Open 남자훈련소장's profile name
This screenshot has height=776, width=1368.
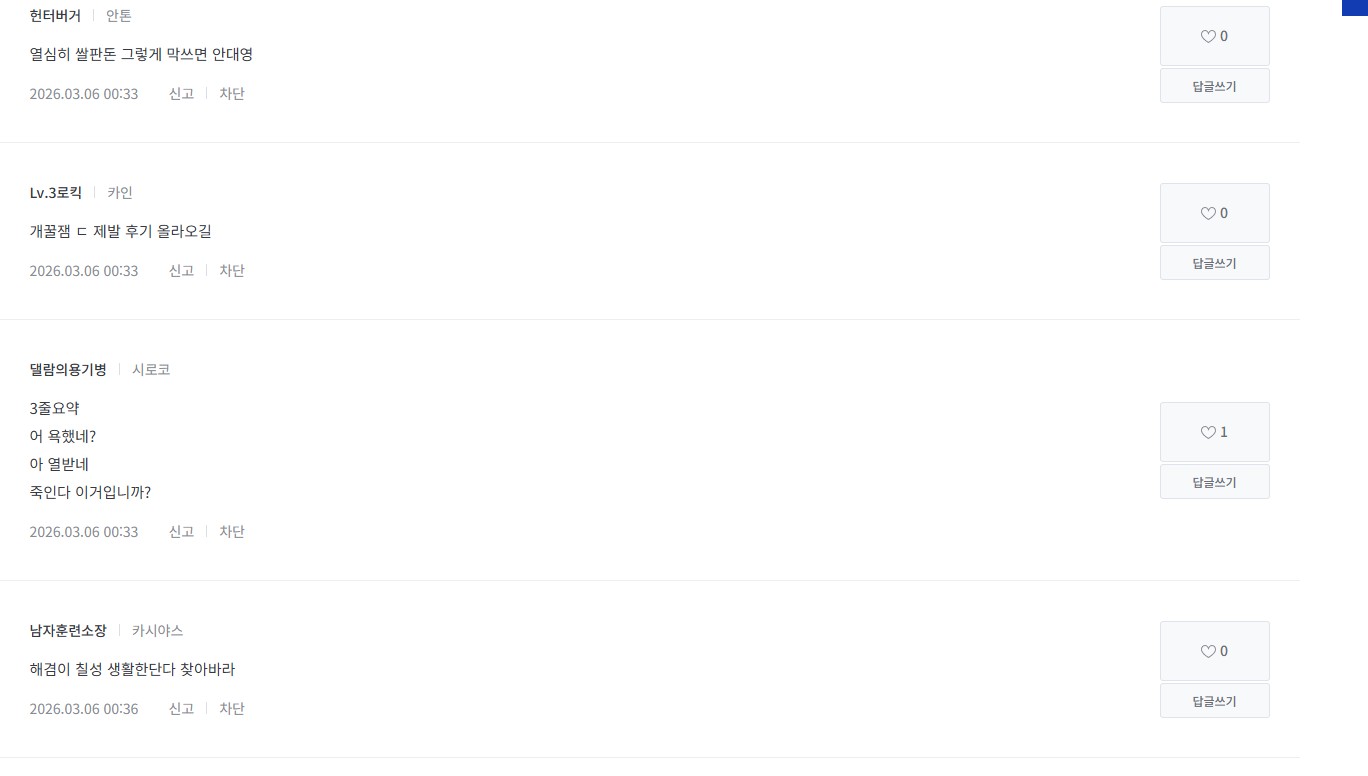[x=68, y=631]
